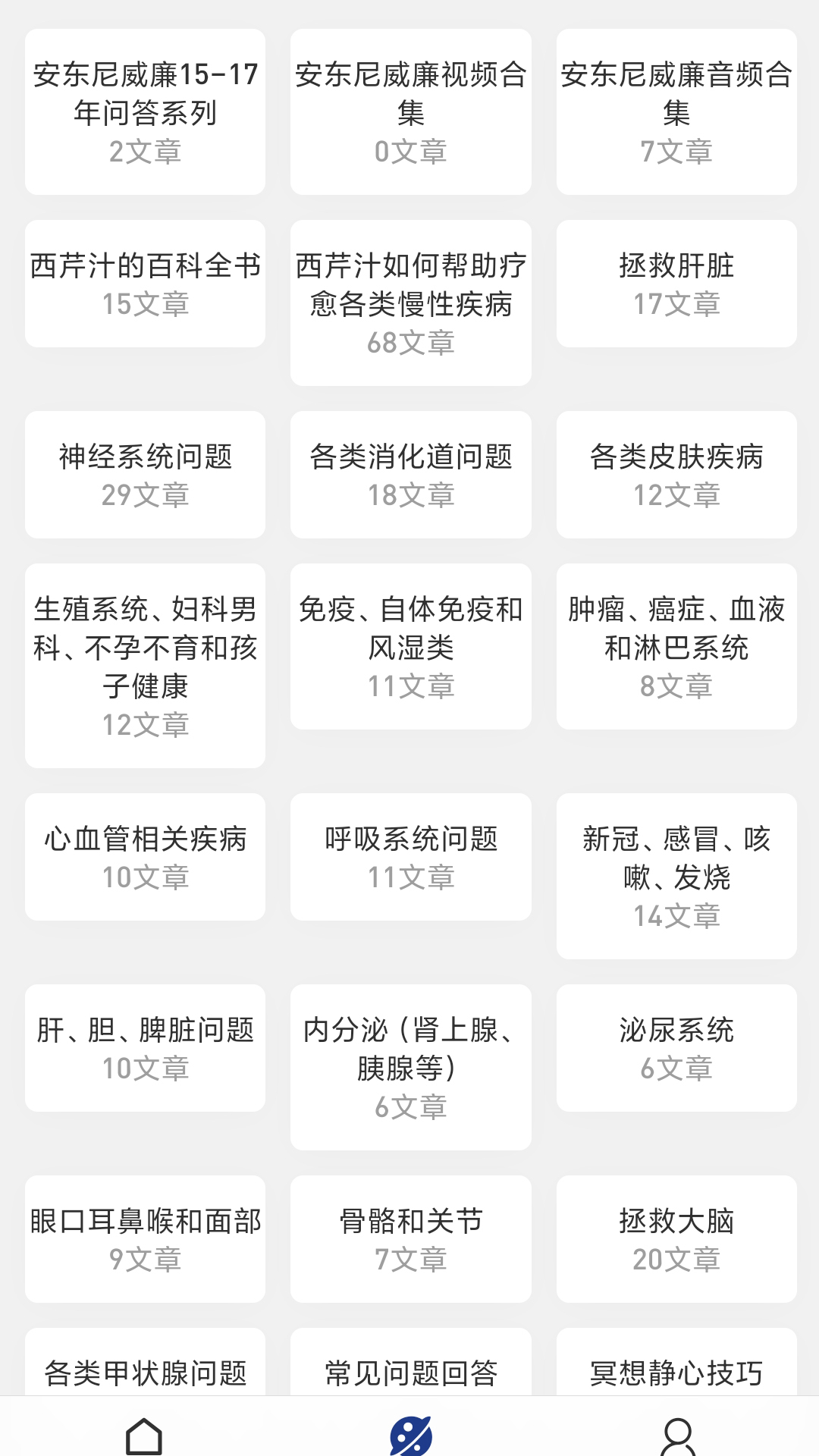Go to the home tab
Screen dimensions: 819x1456
tap(144, 1433)
